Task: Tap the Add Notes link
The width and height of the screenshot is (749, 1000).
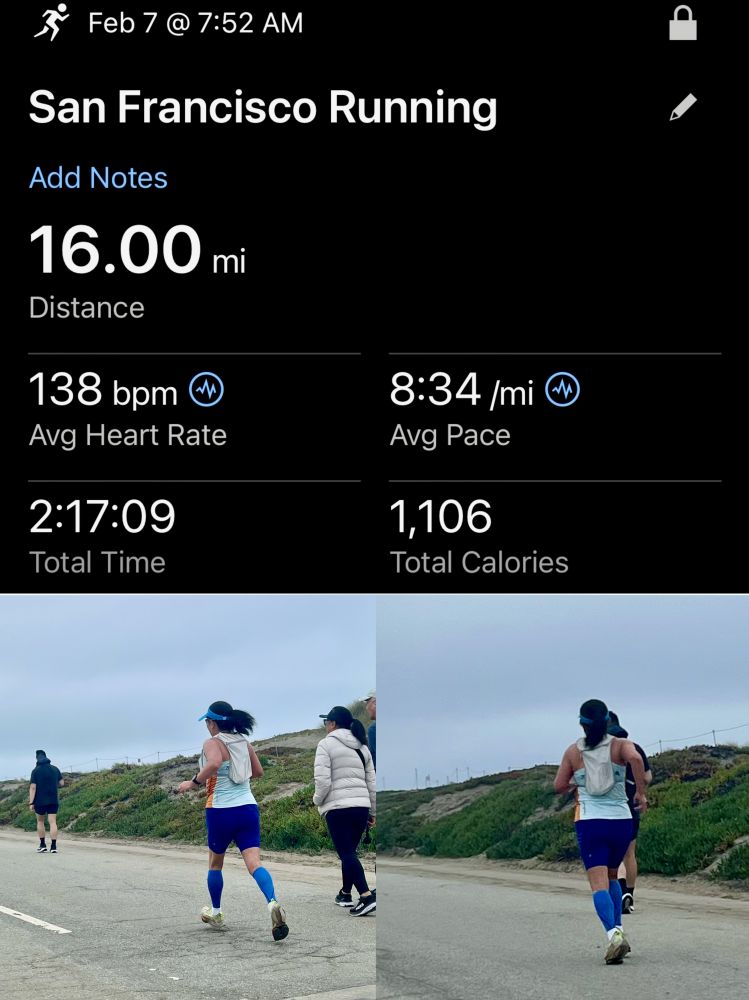Action: tap(98, 178)
